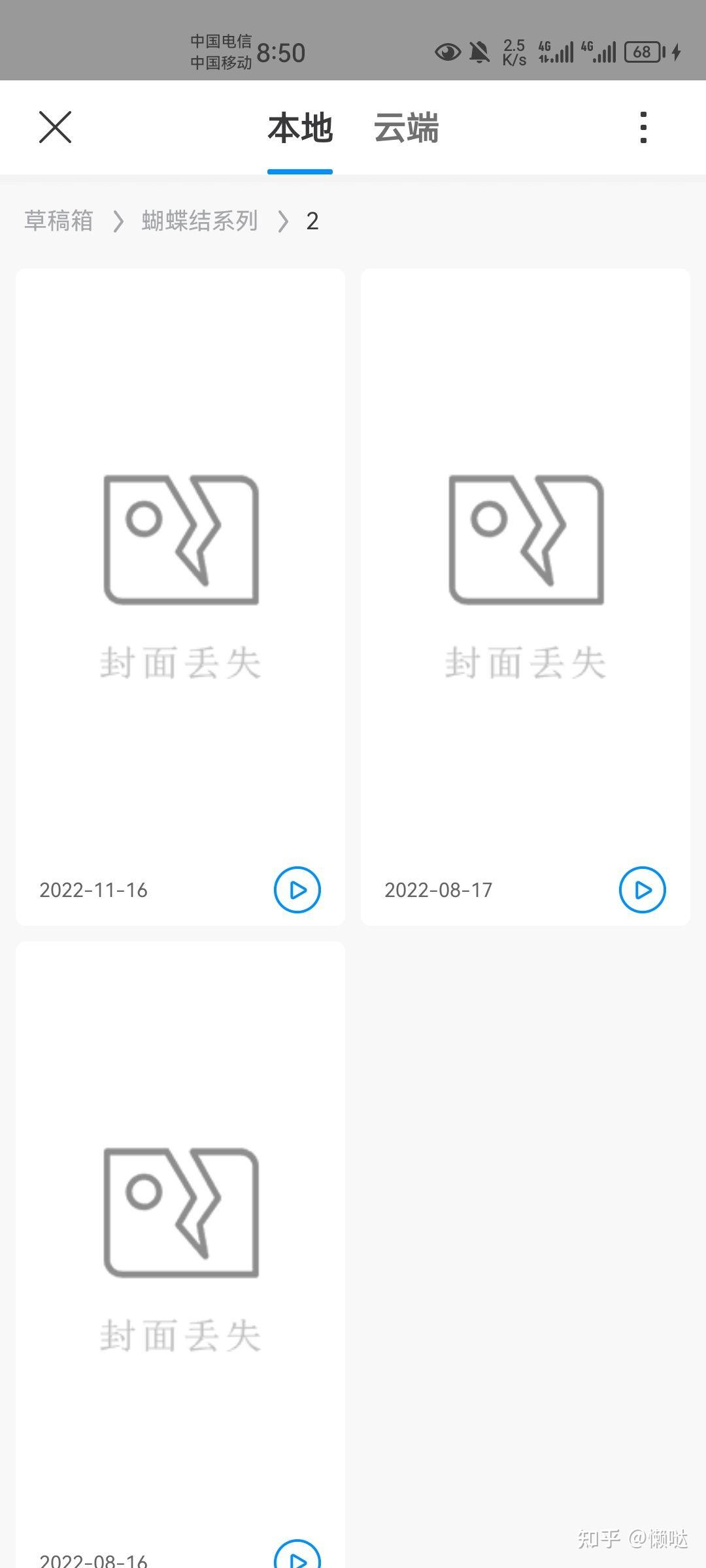
Task: Select the 本地 tab
Action: click(300, 128)
